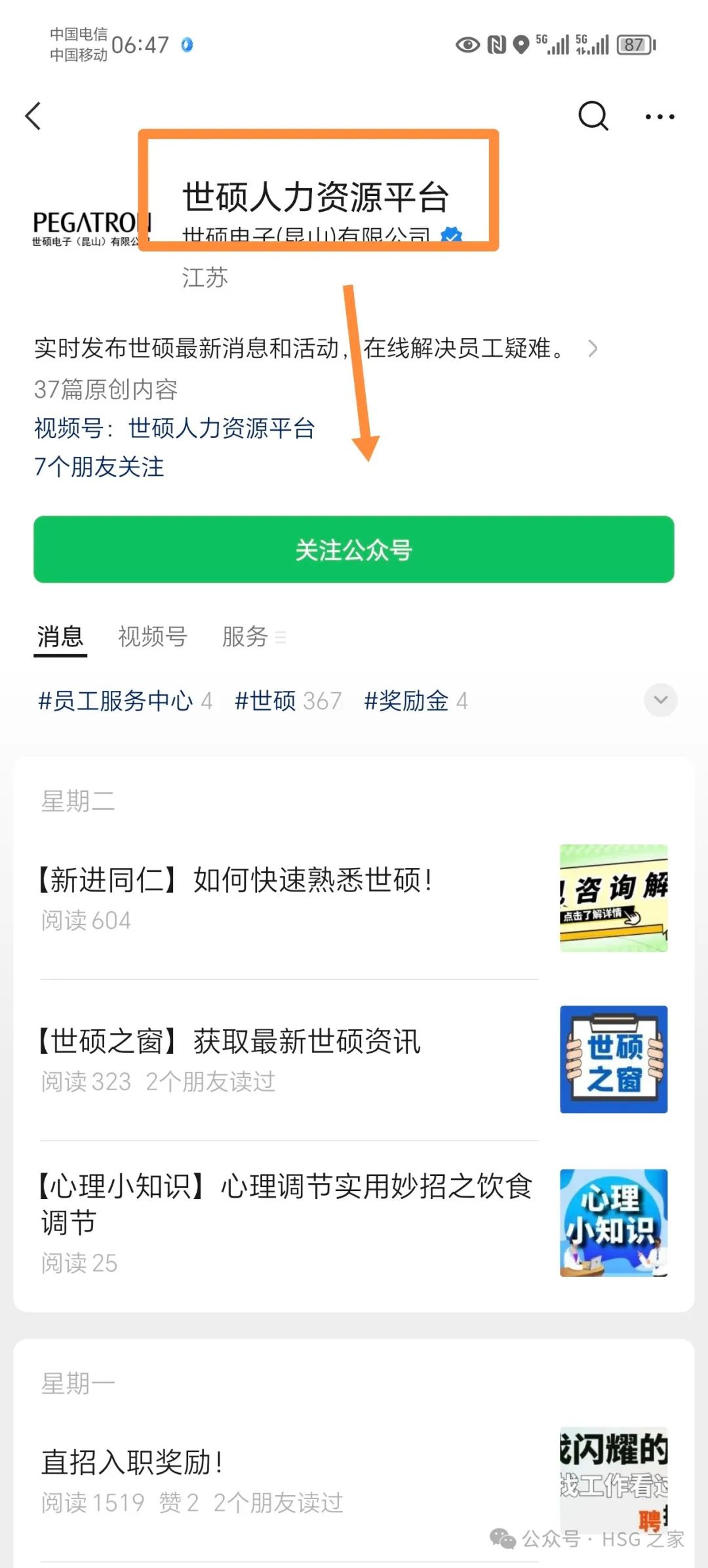This screenshot has height=1568, width=708.
Task: Go back with the top-left arrow
Action: [x=34, y=117]
